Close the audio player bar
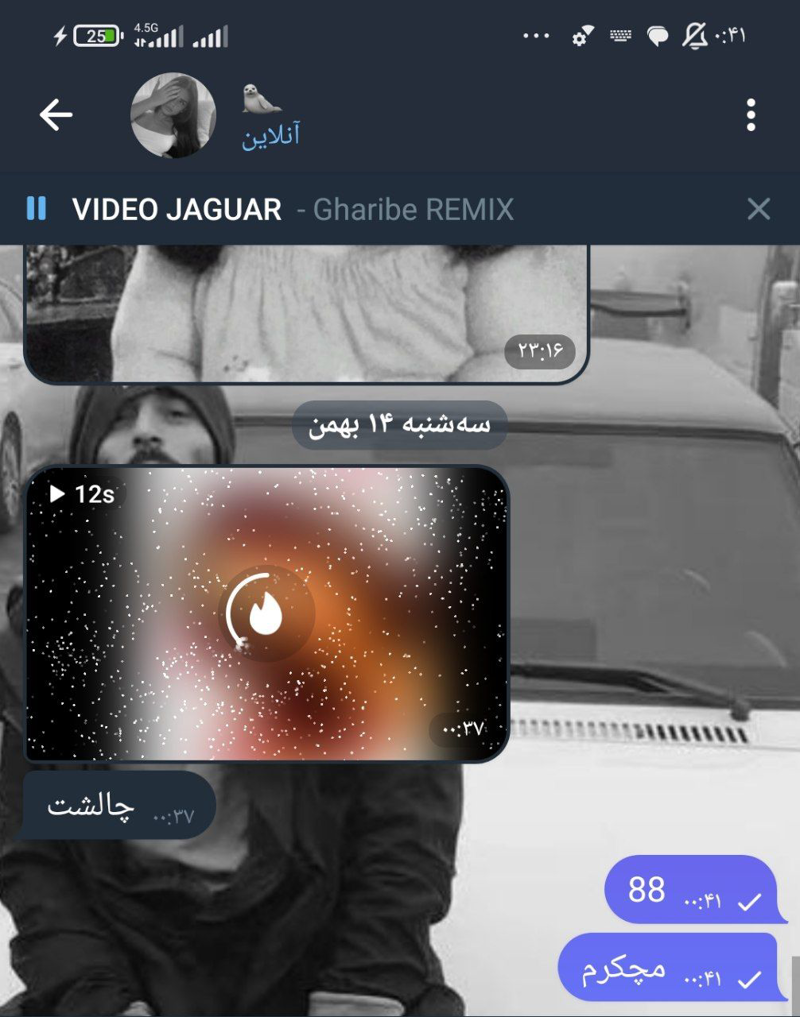The height and width of the screenshot is (1017, 800). click(x=759, y=209)
